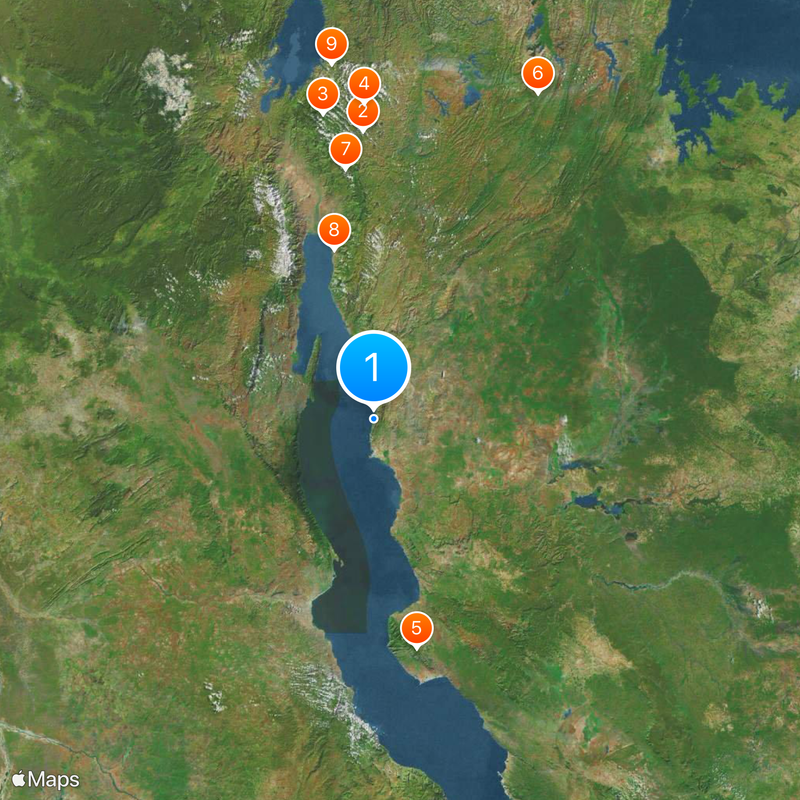
Task: Select the large blue pin numbered 1
Action: (374, 367)
